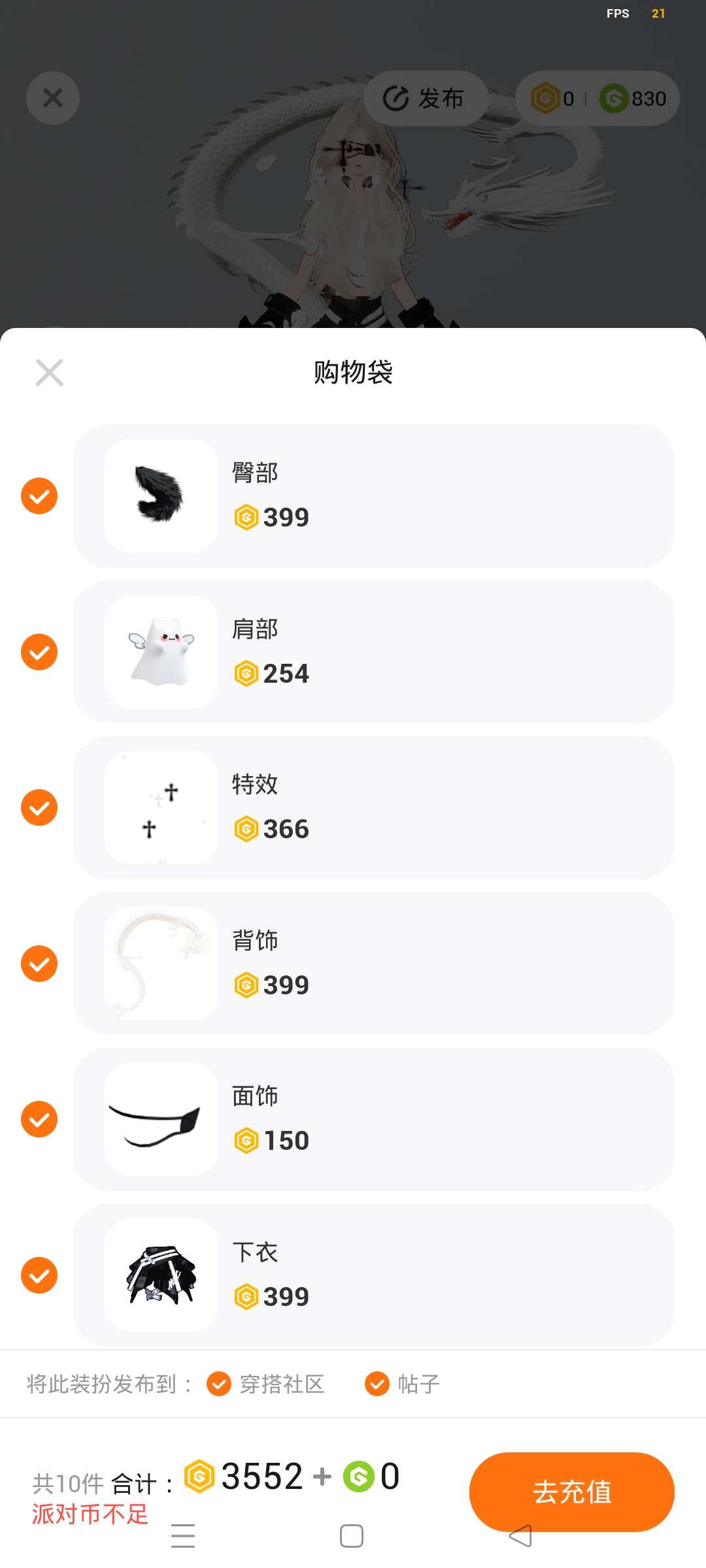Toggle publishing to 帖子
The width and height of the screenshot is (706, 1568).
(x=377, y=1384)
